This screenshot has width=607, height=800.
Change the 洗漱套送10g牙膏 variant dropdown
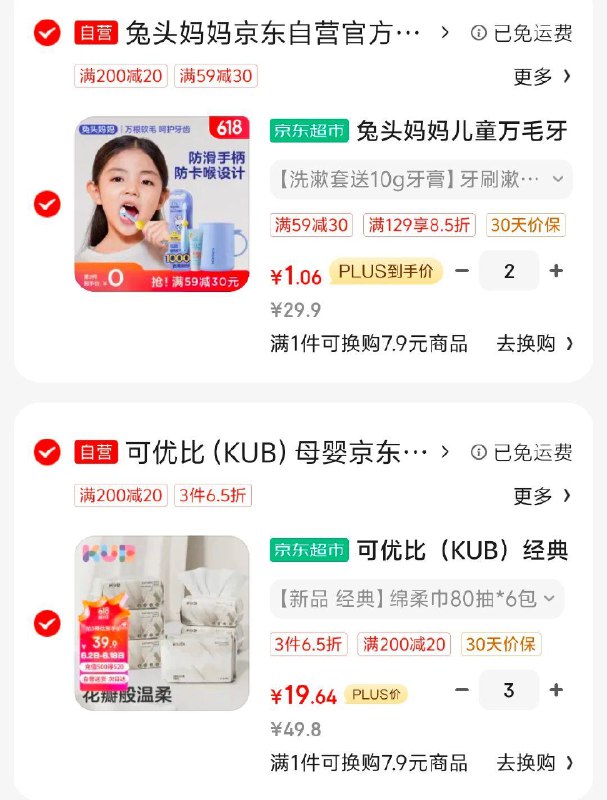pyautogui.click(x=420, y=180)
